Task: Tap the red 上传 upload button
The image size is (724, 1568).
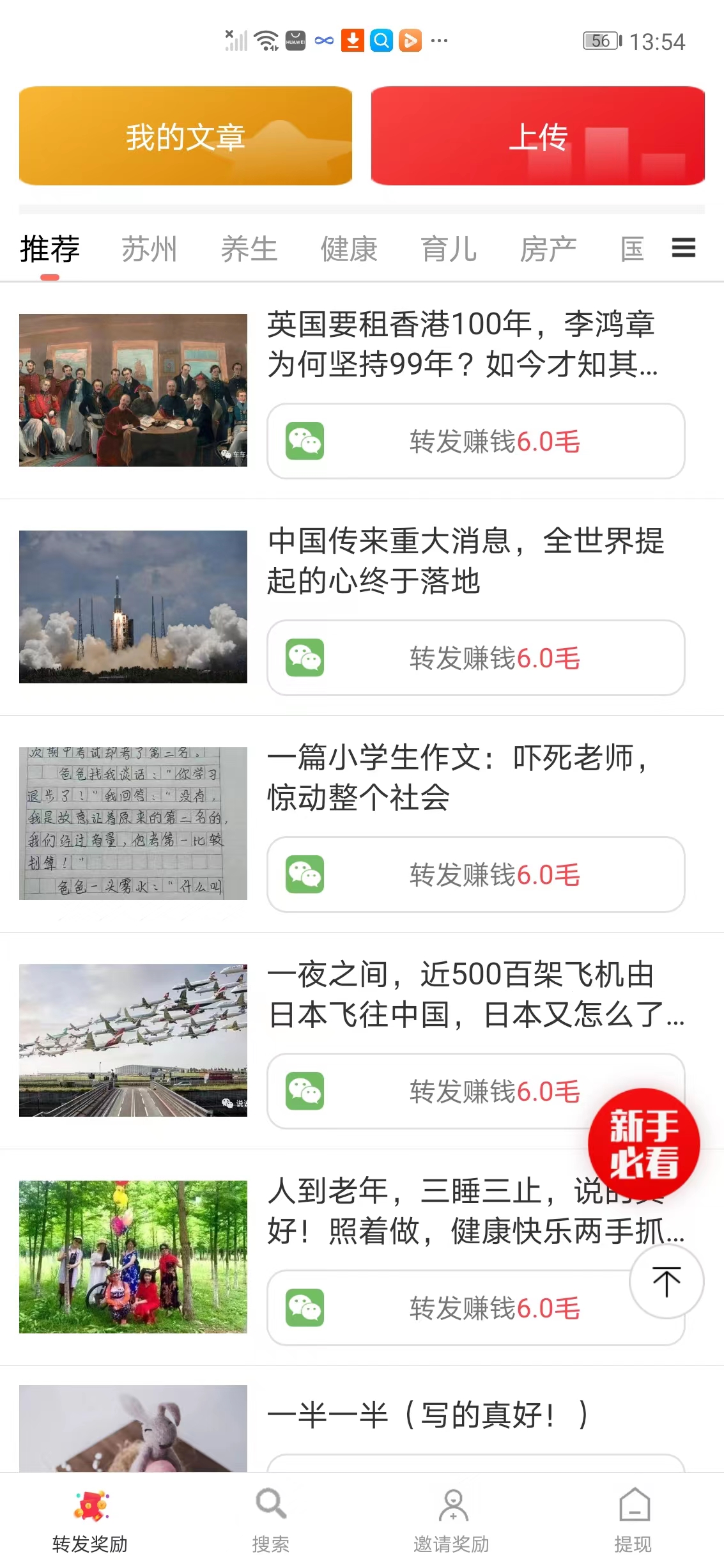Action: coord(540,137)
